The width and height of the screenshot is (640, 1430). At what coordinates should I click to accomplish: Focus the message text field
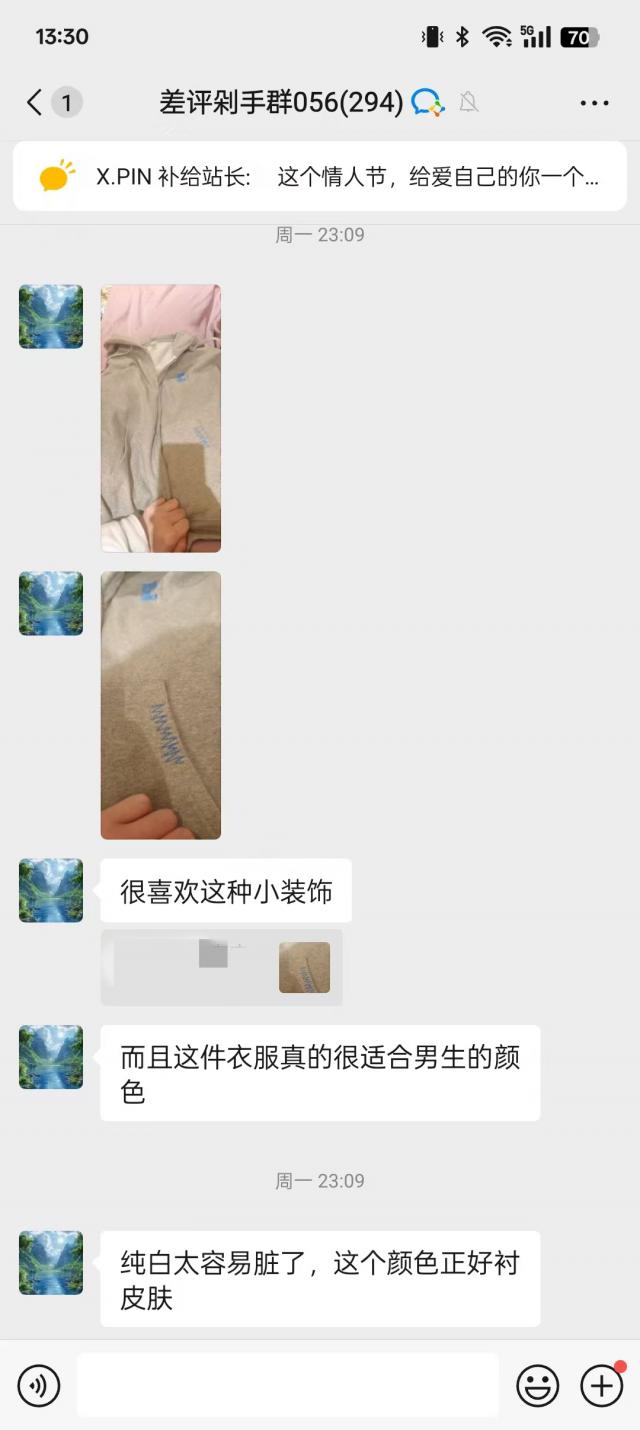point(287,1385)
